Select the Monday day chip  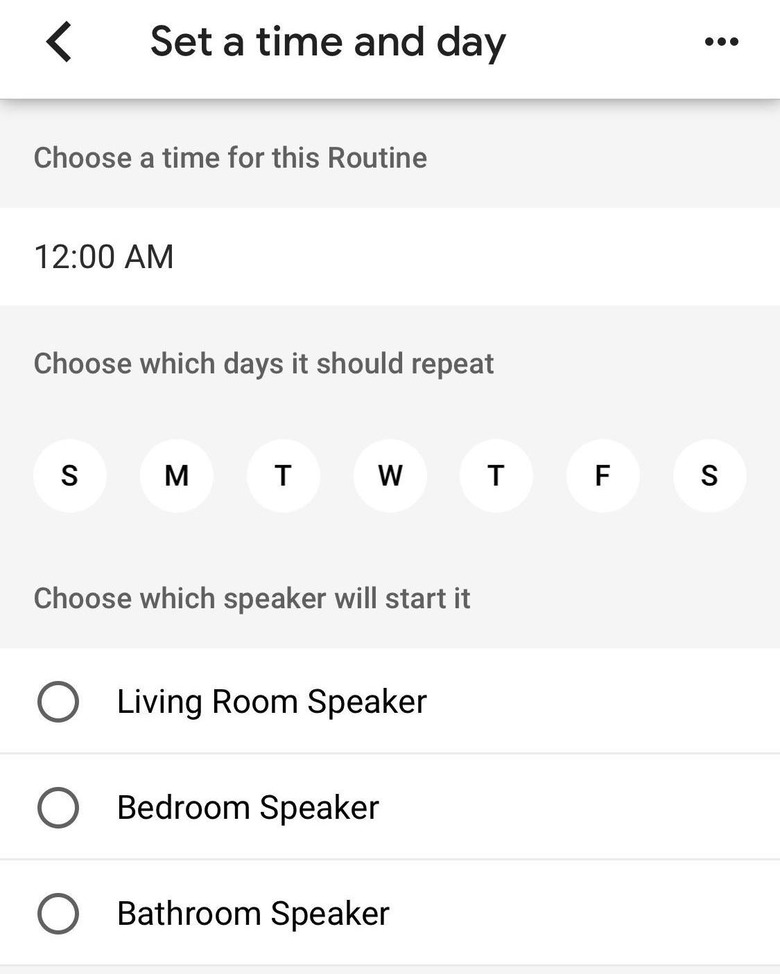(176, 476)
